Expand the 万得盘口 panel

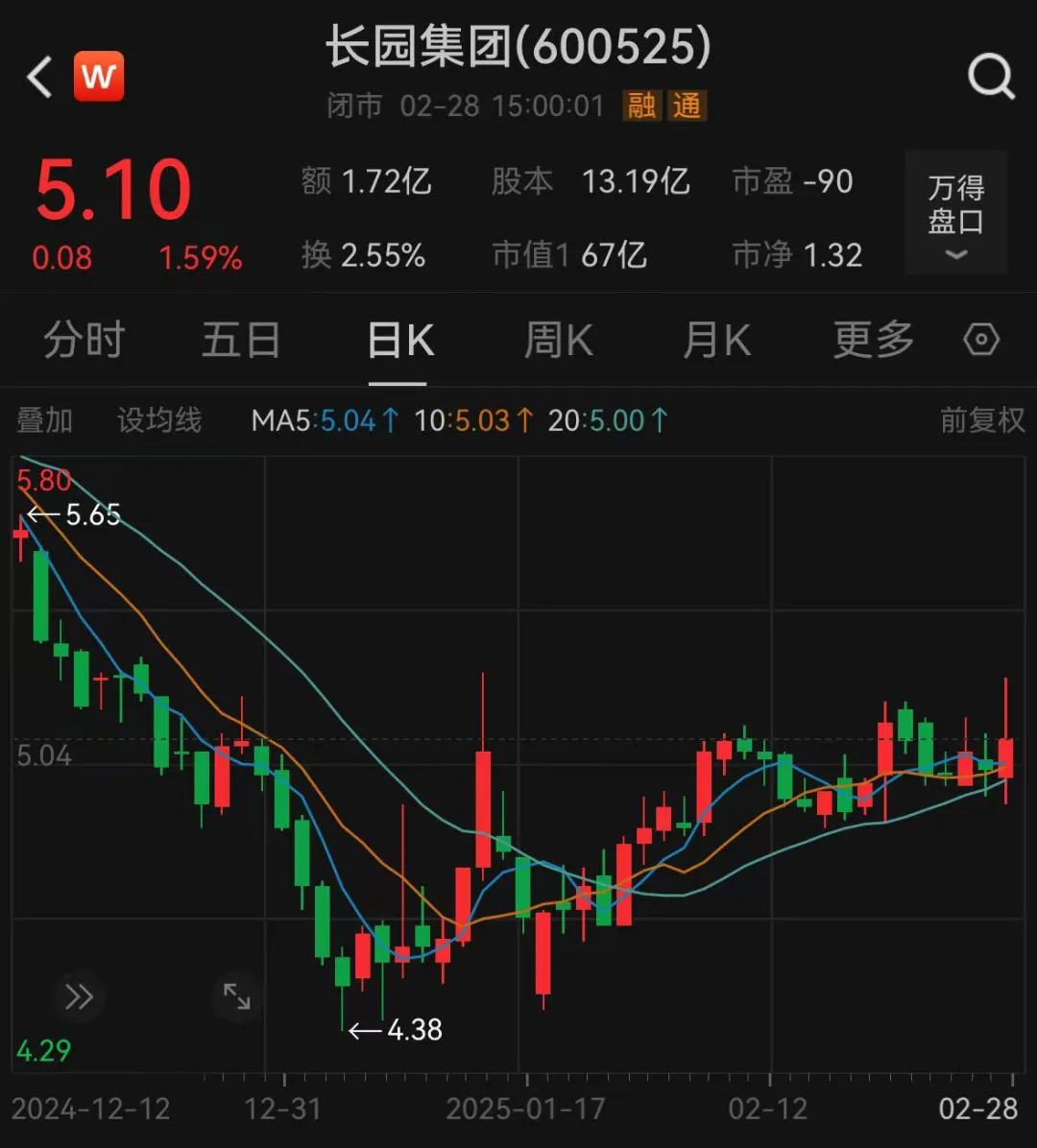click(x=955, y=215)
